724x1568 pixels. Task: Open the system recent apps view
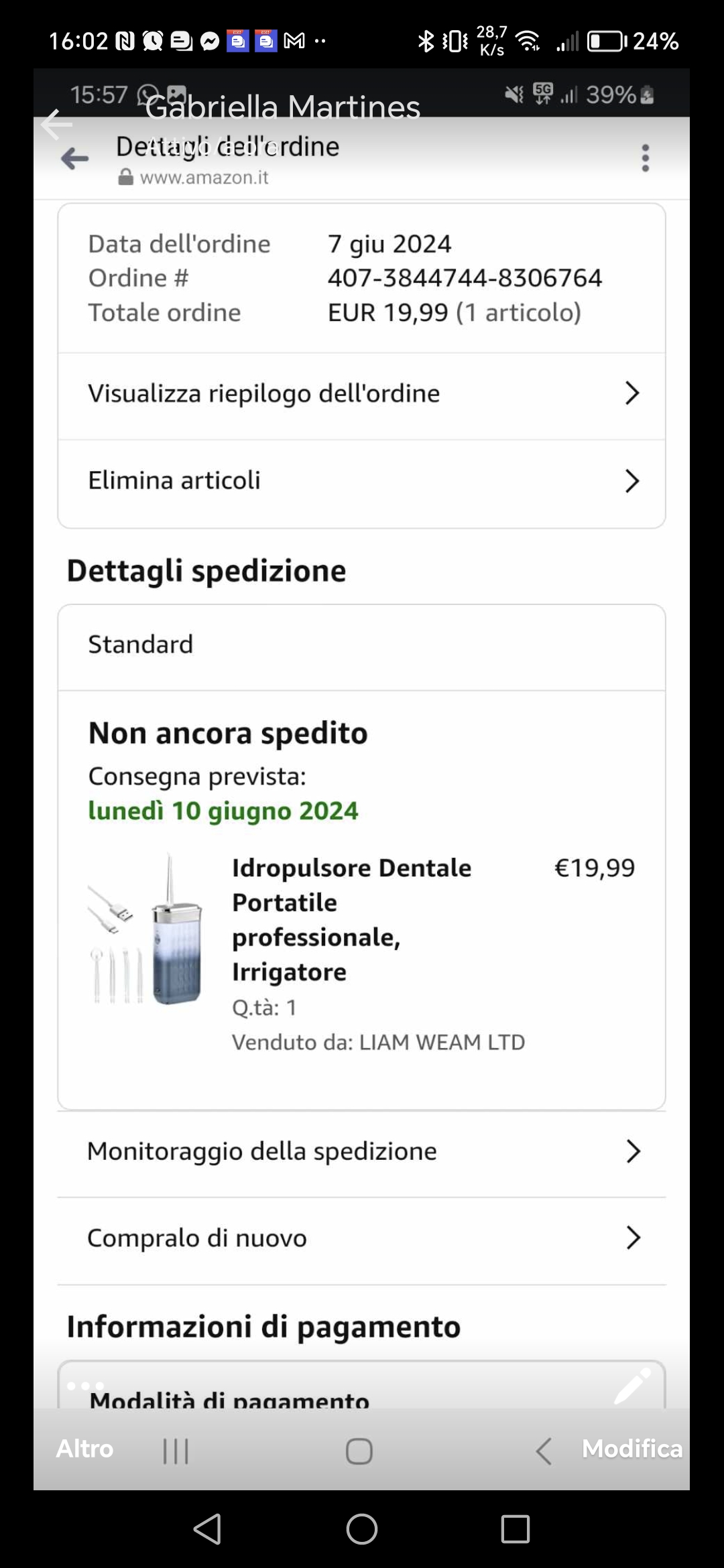[515, 1529]
